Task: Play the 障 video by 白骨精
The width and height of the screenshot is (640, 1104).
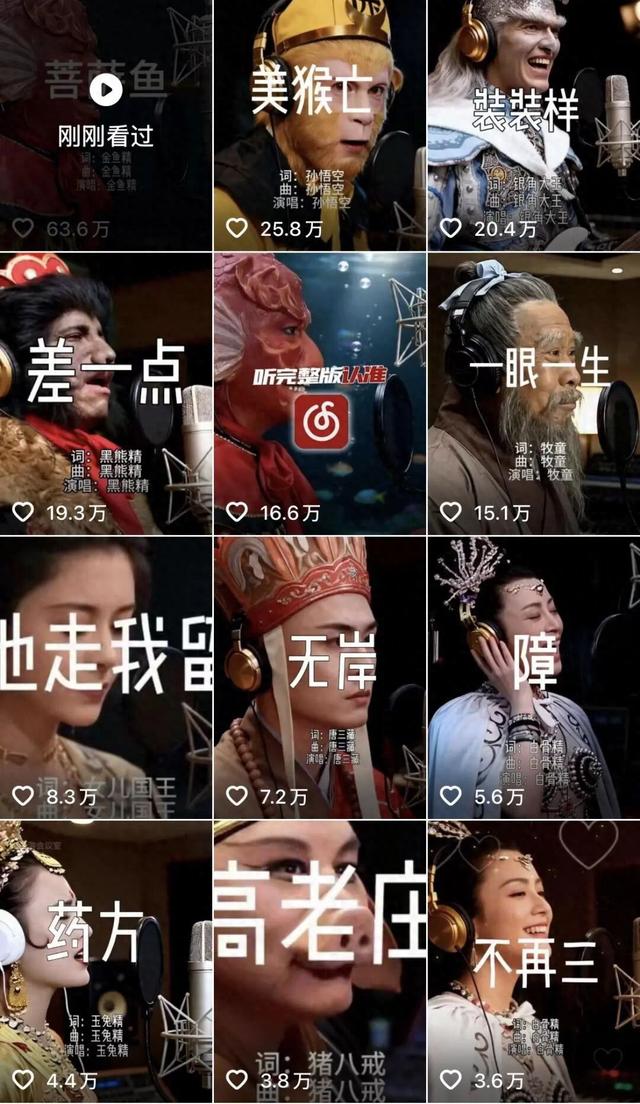Action: [x=533, y=677]
